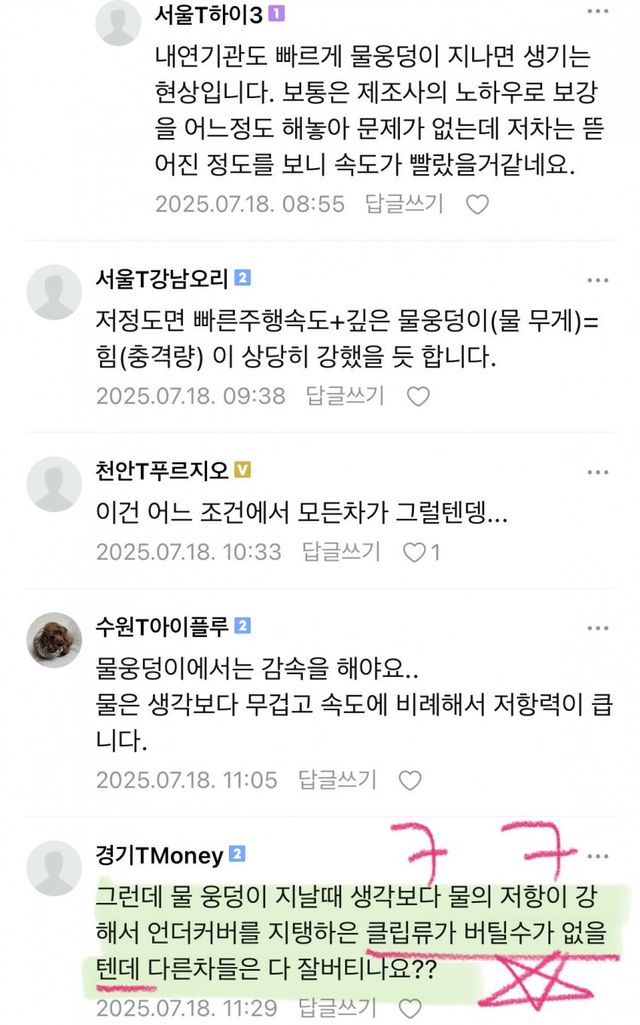
Task: View profile of 경기TMoney
Action: pyautogui.click(x=54, y=868)
